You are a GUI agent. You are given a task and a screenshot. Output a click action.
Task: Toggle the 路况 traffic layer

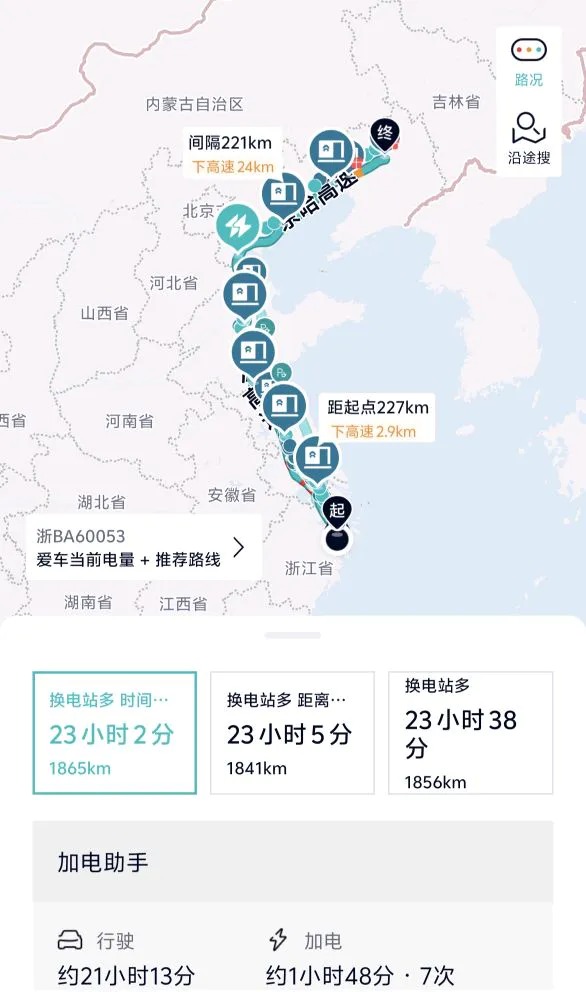(528, 63)
